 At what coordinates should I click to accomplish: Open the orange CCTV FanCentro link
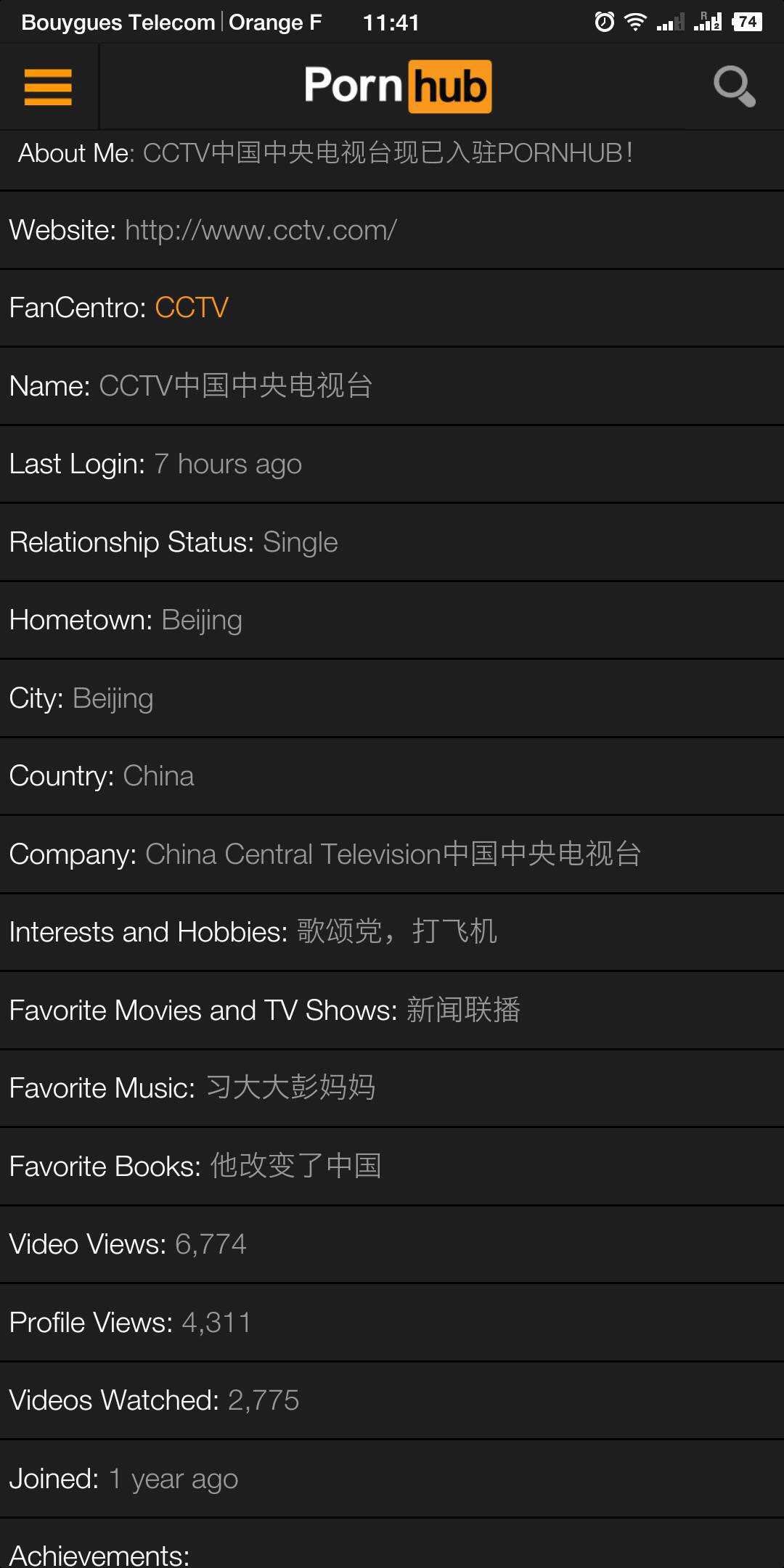tap(192, 308)
